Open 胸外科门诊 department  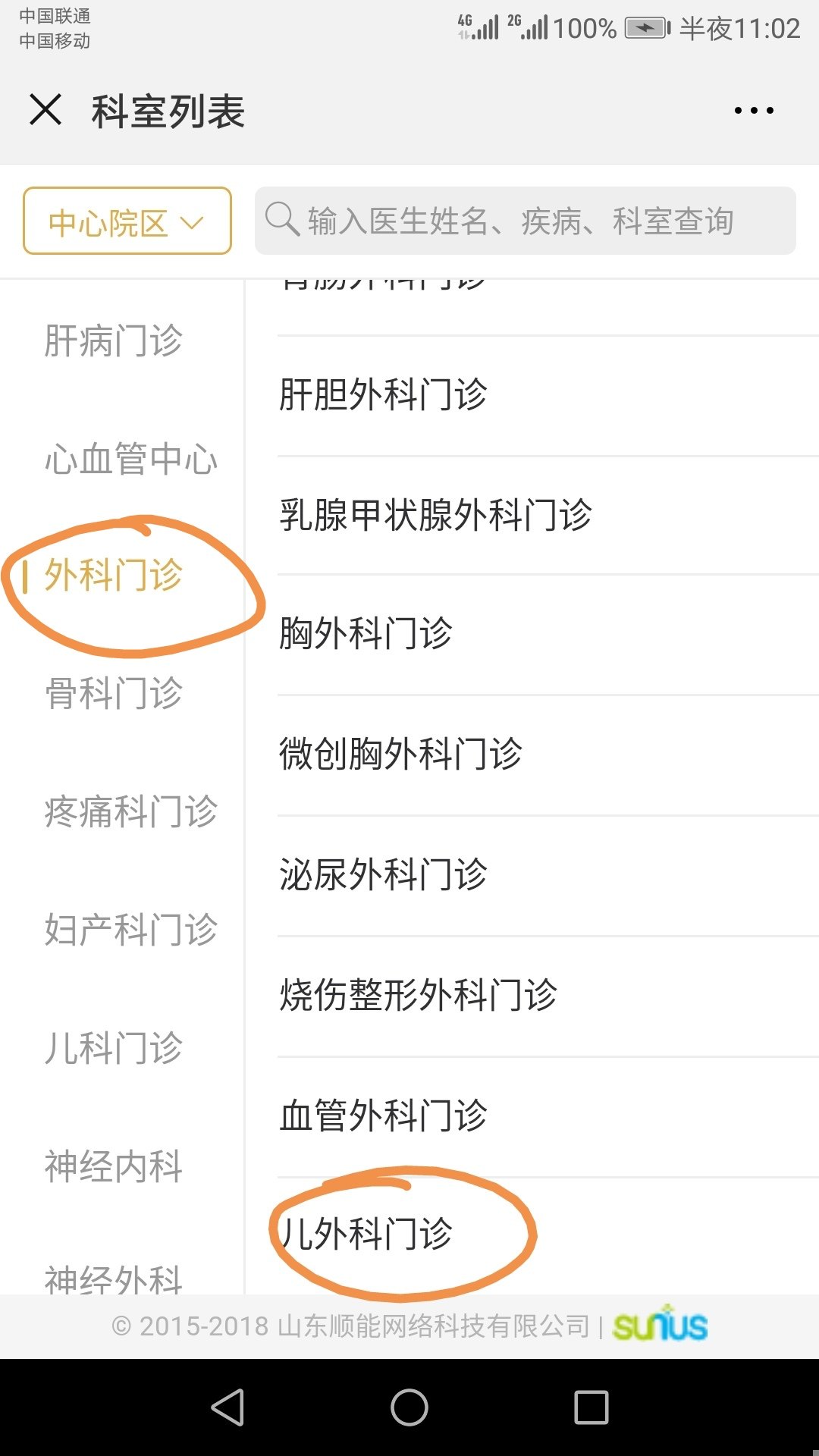pos(366,634)
